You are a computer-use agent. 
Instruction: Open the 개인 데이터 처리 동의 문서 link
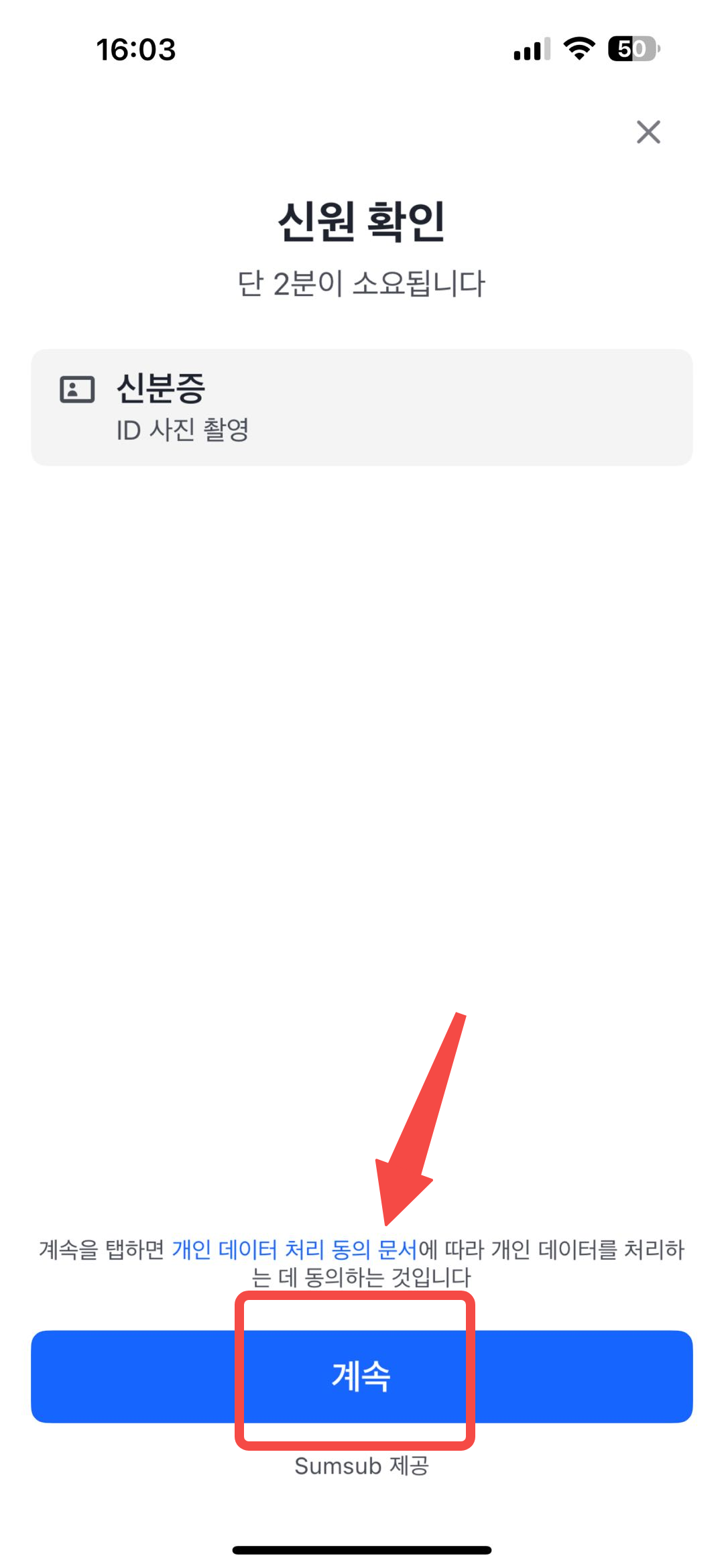tap(295, 1250)
